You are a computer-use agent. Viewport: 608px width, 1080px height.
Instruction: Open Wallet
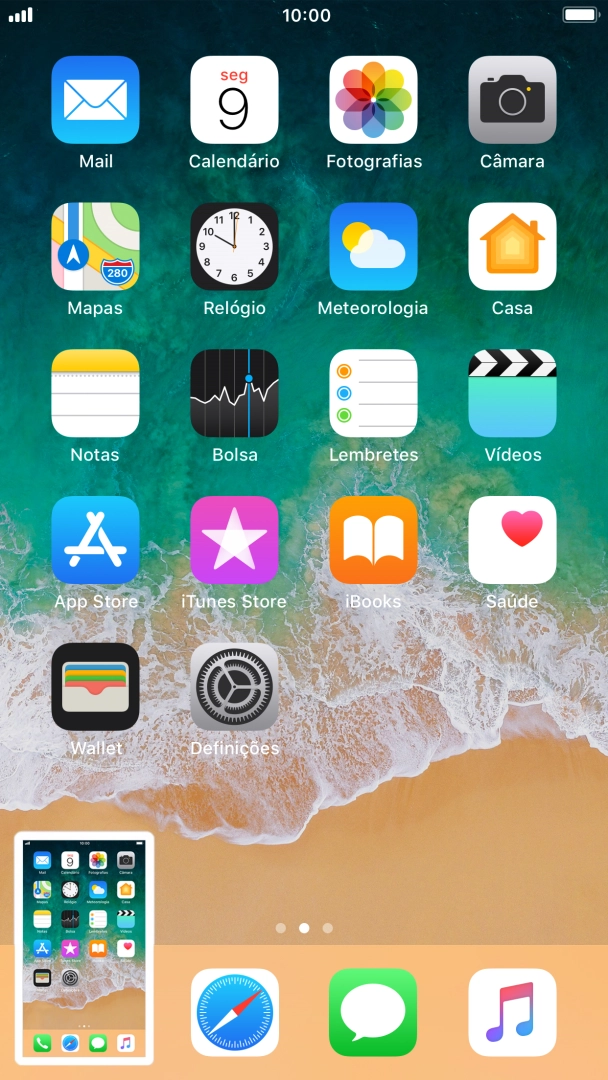tap(96, 687)
